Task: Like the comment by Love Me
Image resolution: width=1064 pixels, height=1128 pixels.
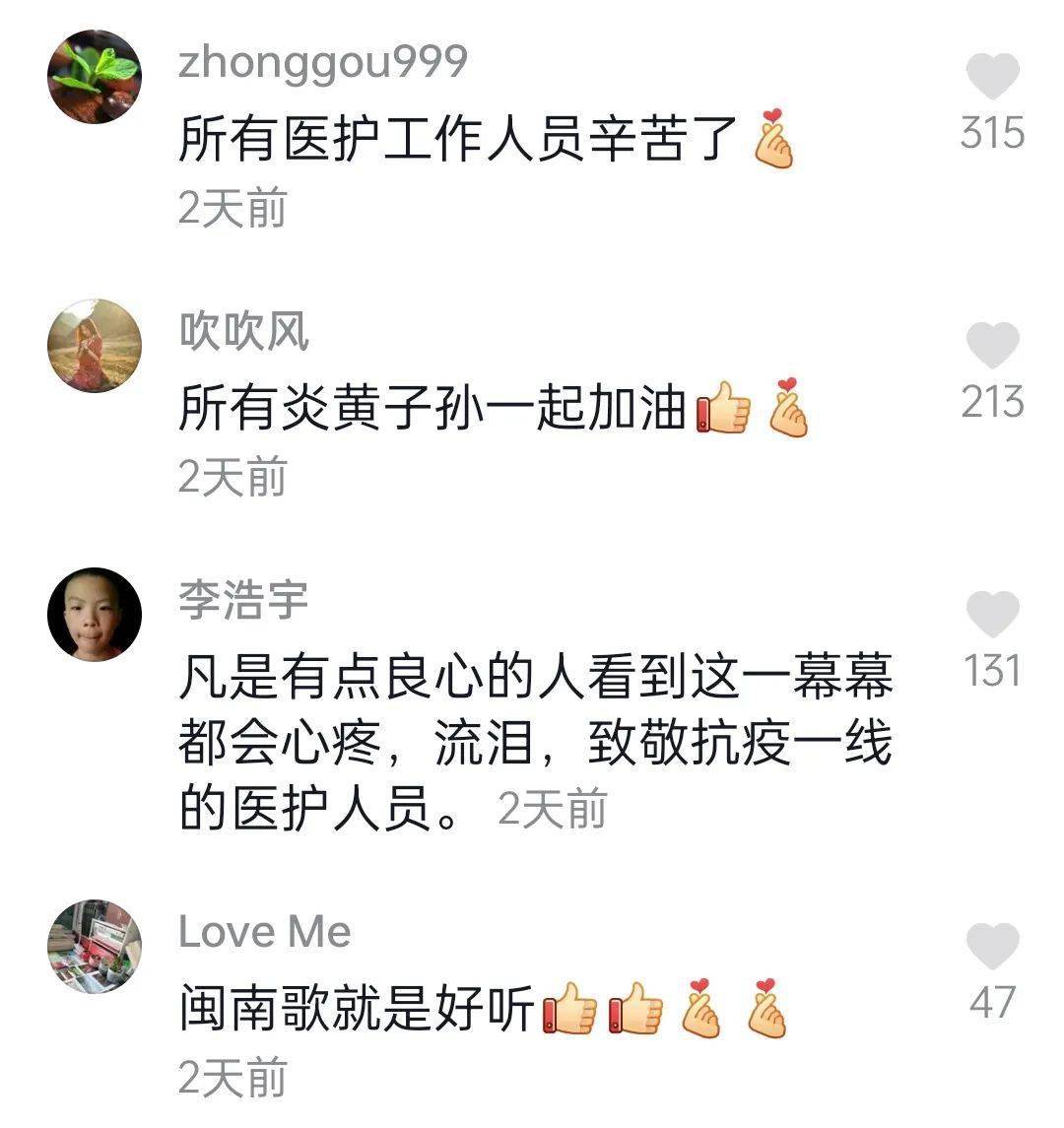Action: tap(992, 947)
